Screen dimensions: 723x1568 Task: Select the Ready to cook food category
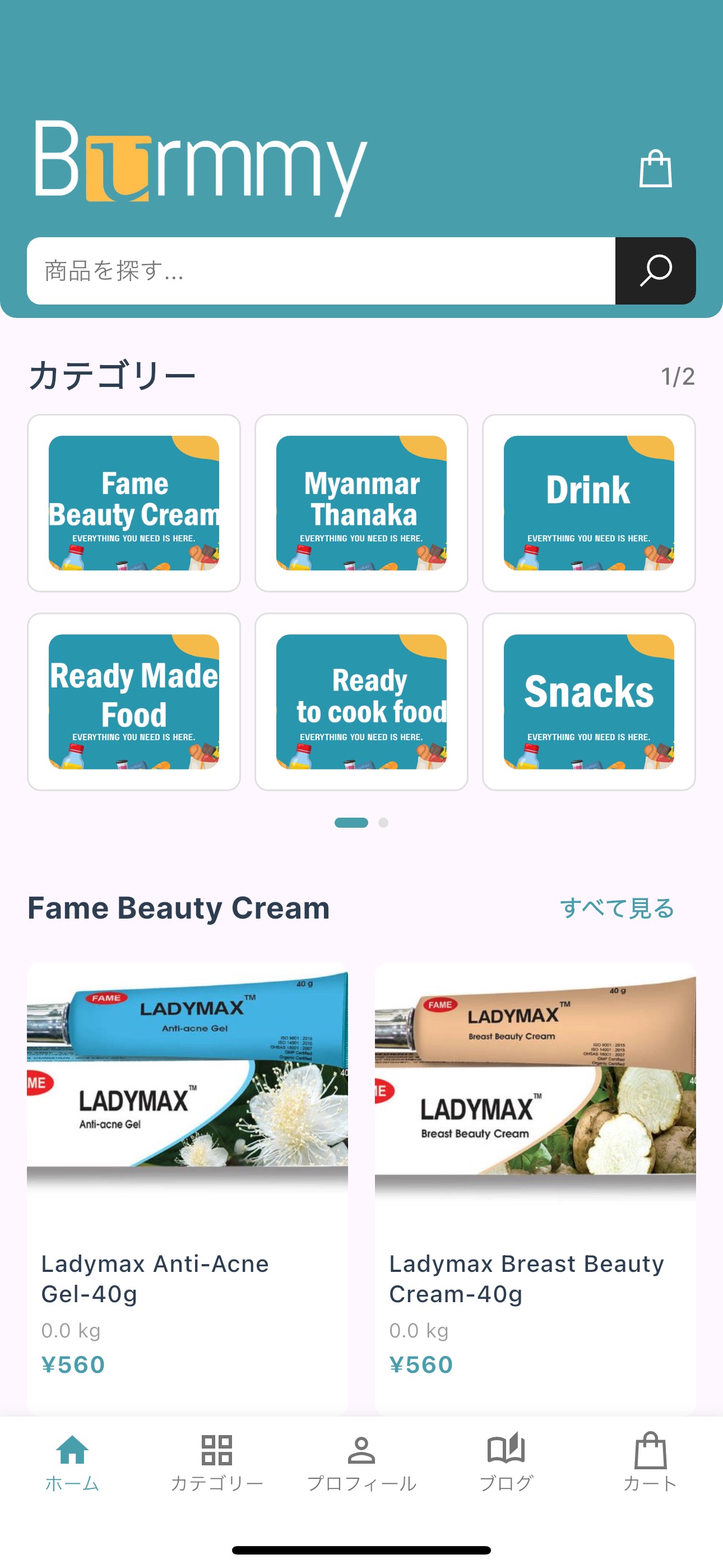pos(361,701)
